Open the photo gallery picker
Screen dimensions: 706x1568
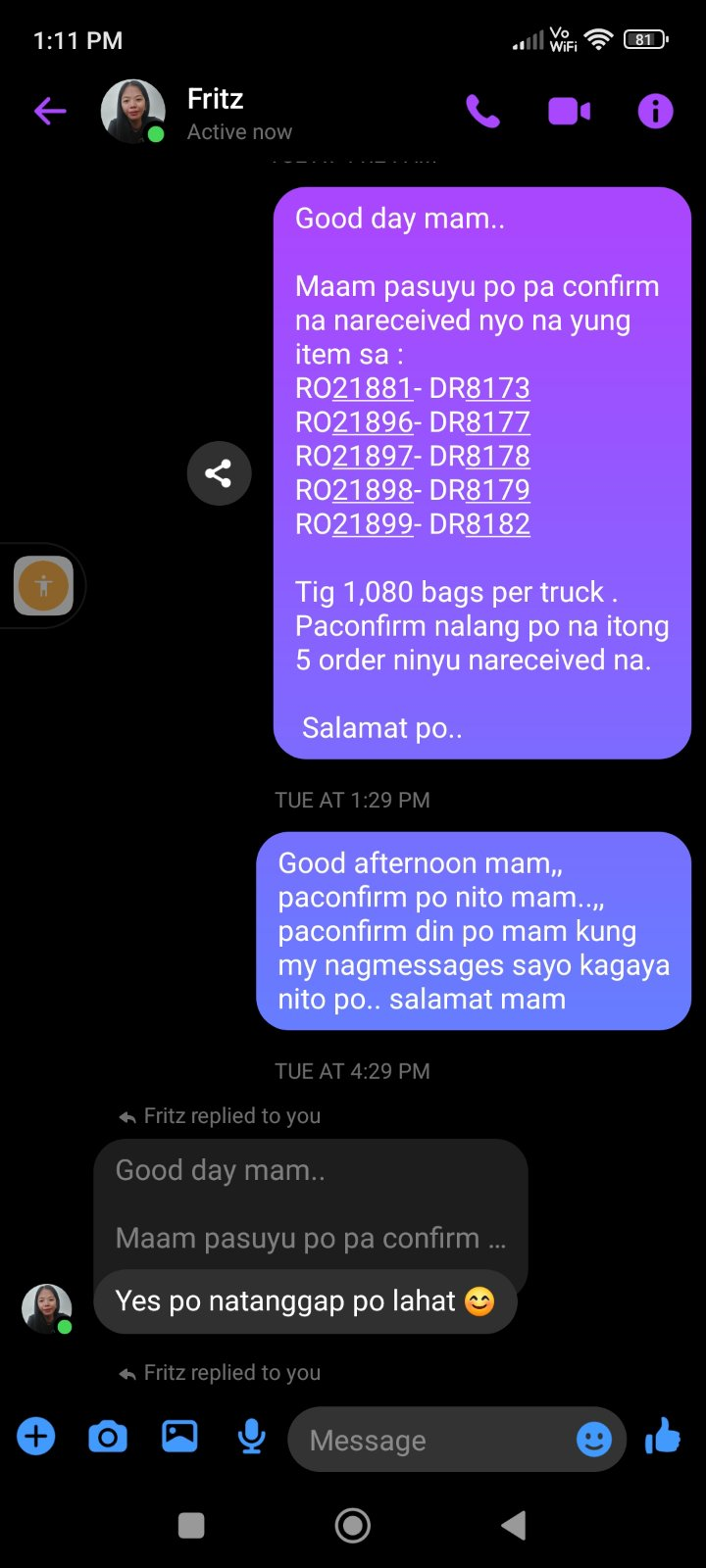pyautogui.click(x=179, y=1438)
